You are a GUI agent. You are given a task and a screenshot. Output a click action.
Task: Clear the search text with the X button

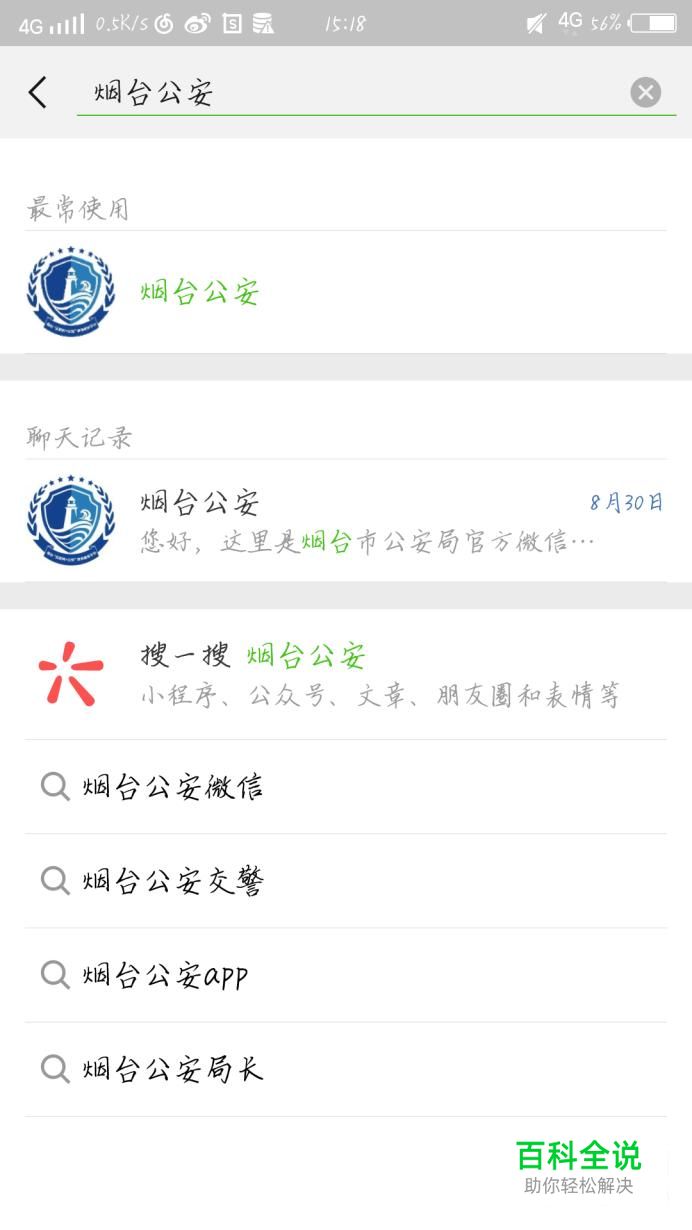[x=646, y=93]
